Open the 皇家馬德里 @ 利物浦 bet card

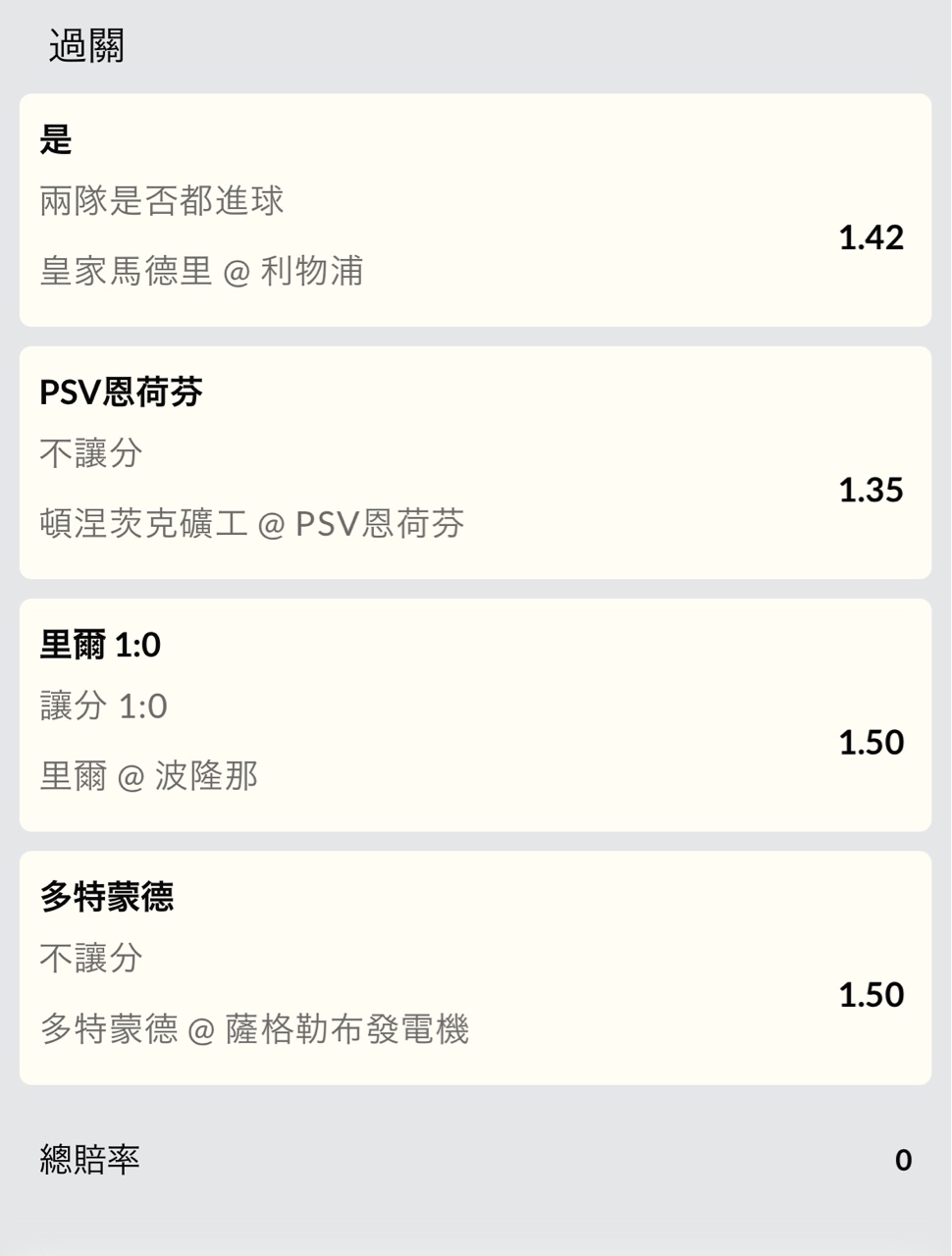(475, 210)
